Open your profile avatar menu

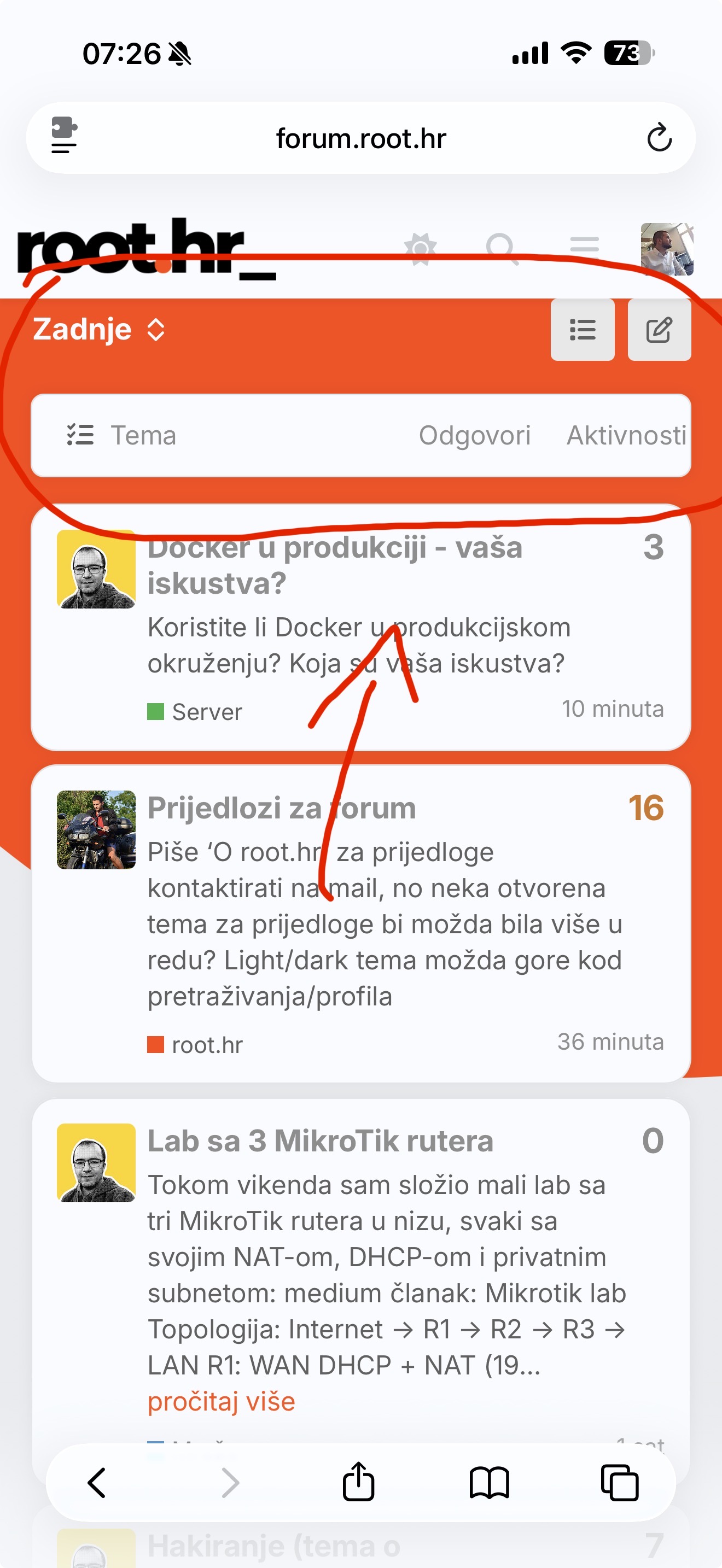(667, 249)
